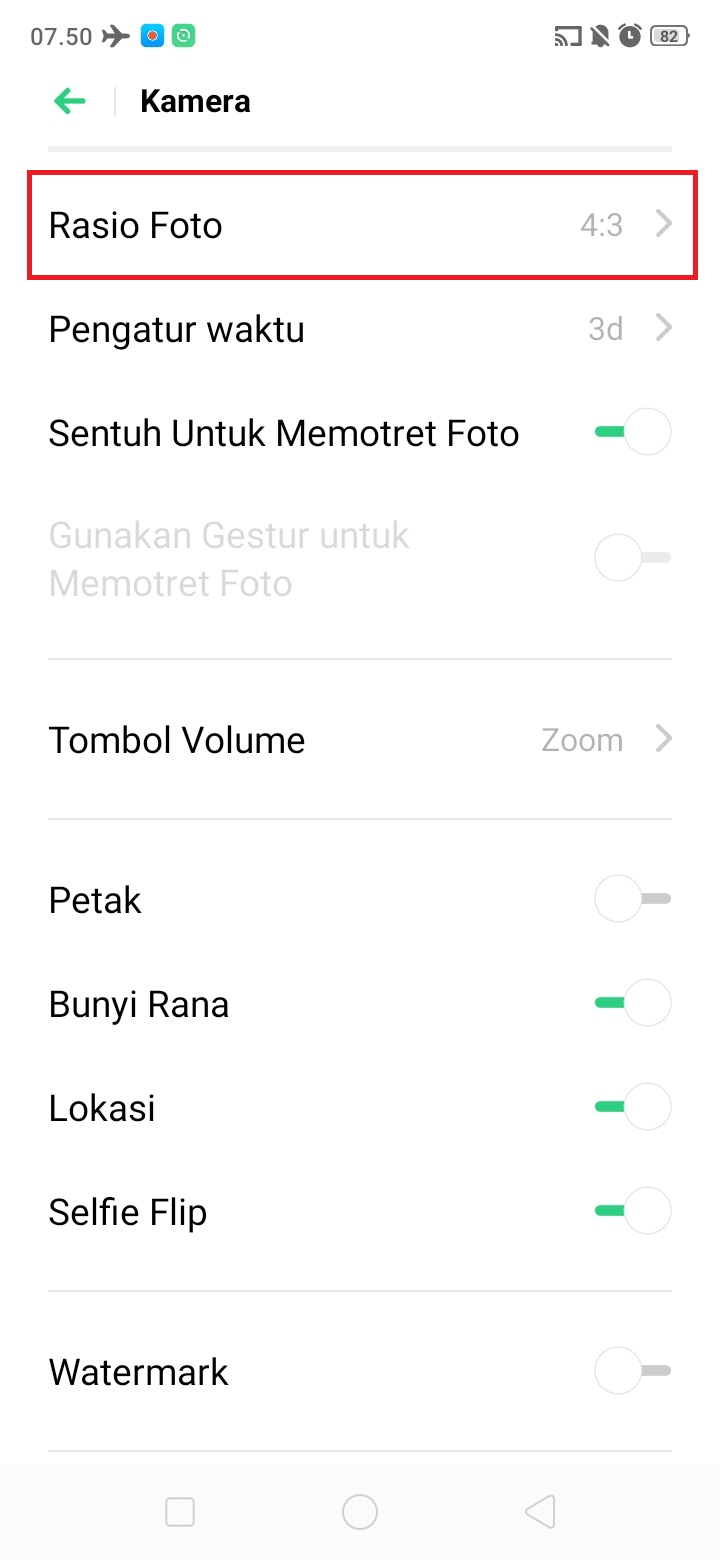Viewport: 720px width, 1560px height.
Task: Switch off Selfie Flip
Action: coord(632,1212)
